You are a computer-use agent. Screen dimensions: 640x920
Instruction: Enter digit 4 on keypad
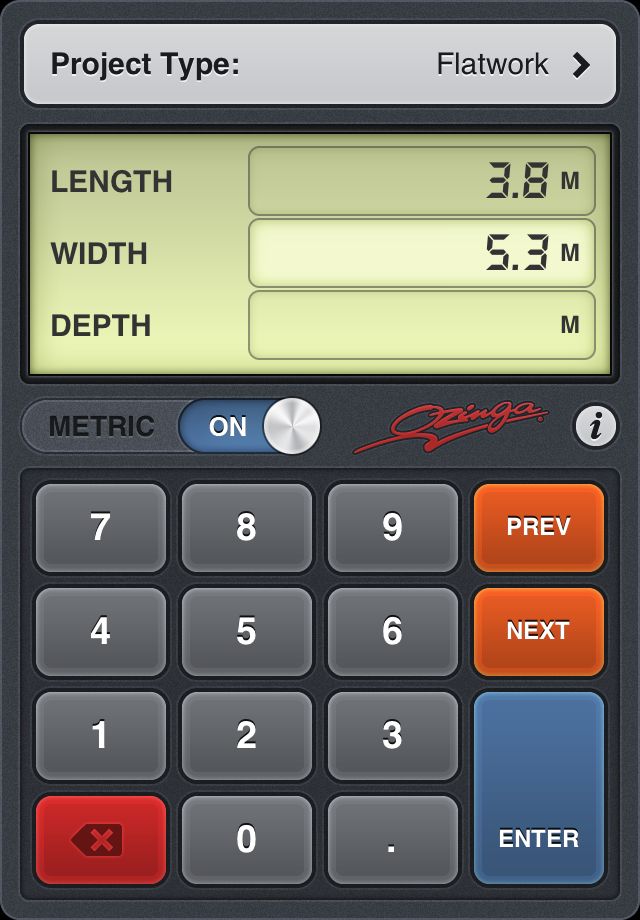coord(101,631)
